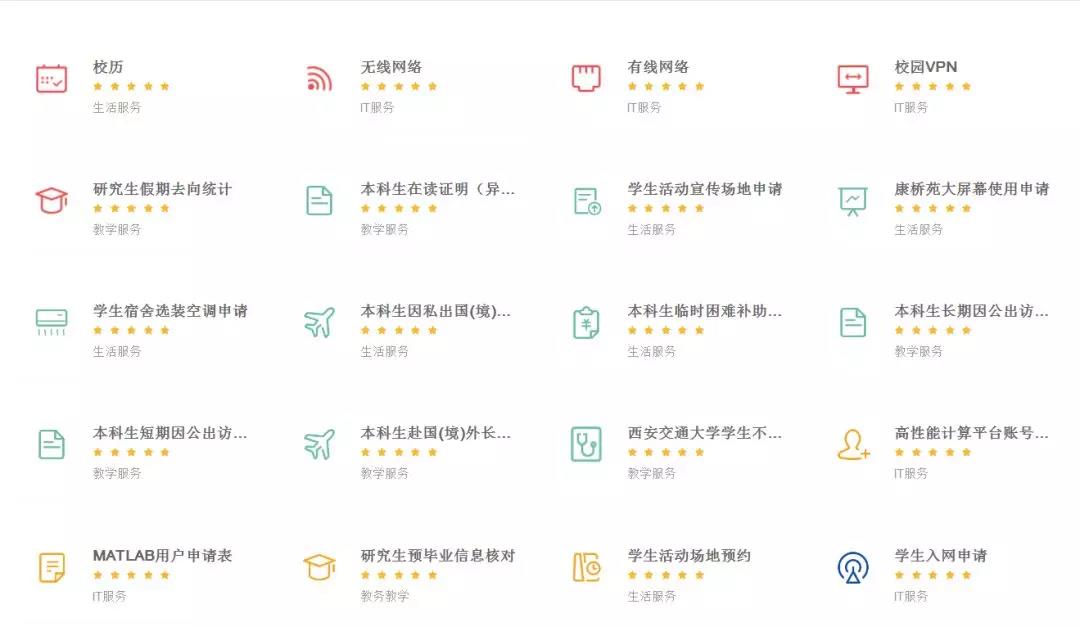Open 研究生假期去向统计

tap(162, 189)
